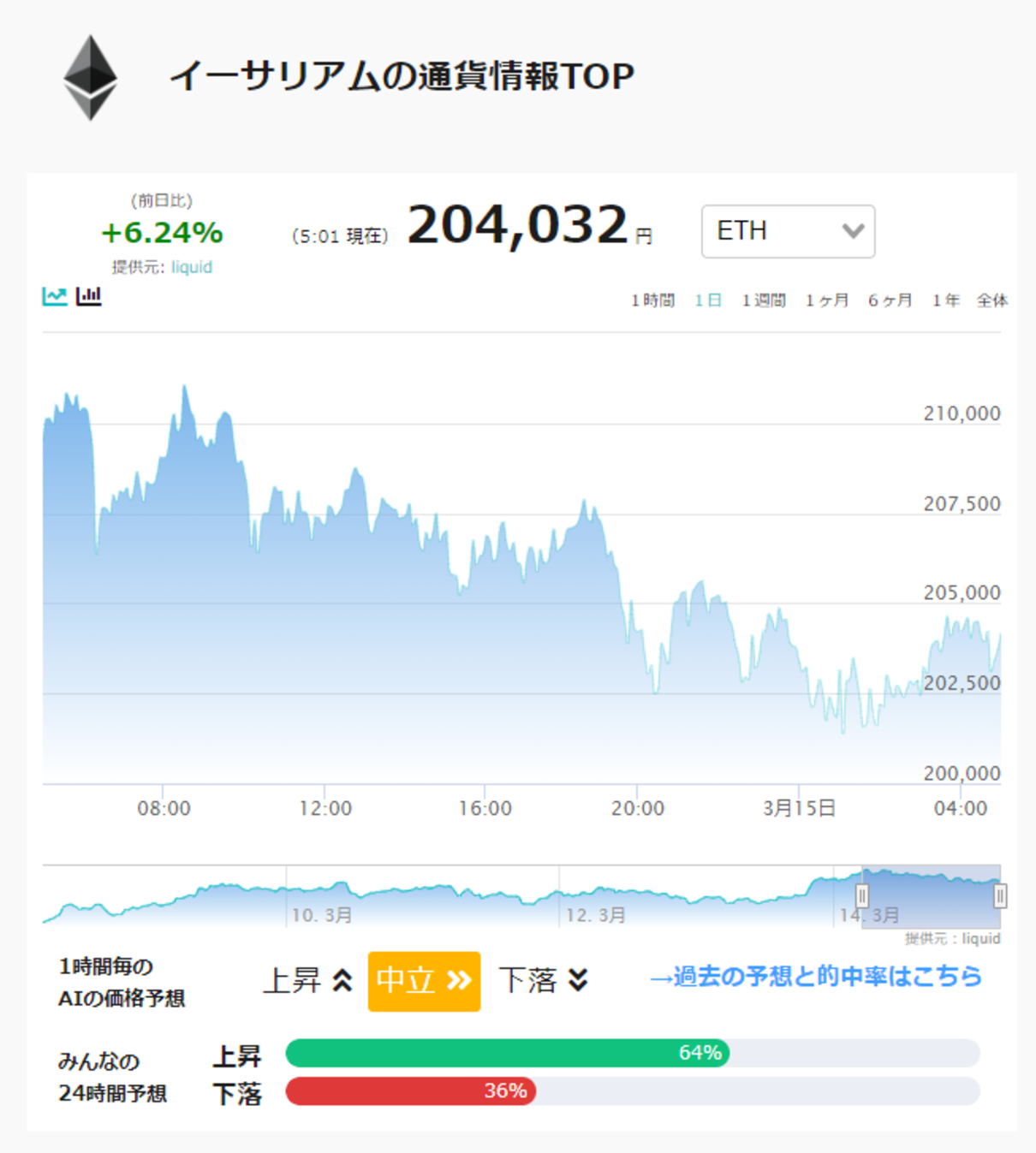Switch to the line chart view
Image resolution: width=1036 pixels, height=1153 pixels.
pyautogui.click(x=54, y=296)
